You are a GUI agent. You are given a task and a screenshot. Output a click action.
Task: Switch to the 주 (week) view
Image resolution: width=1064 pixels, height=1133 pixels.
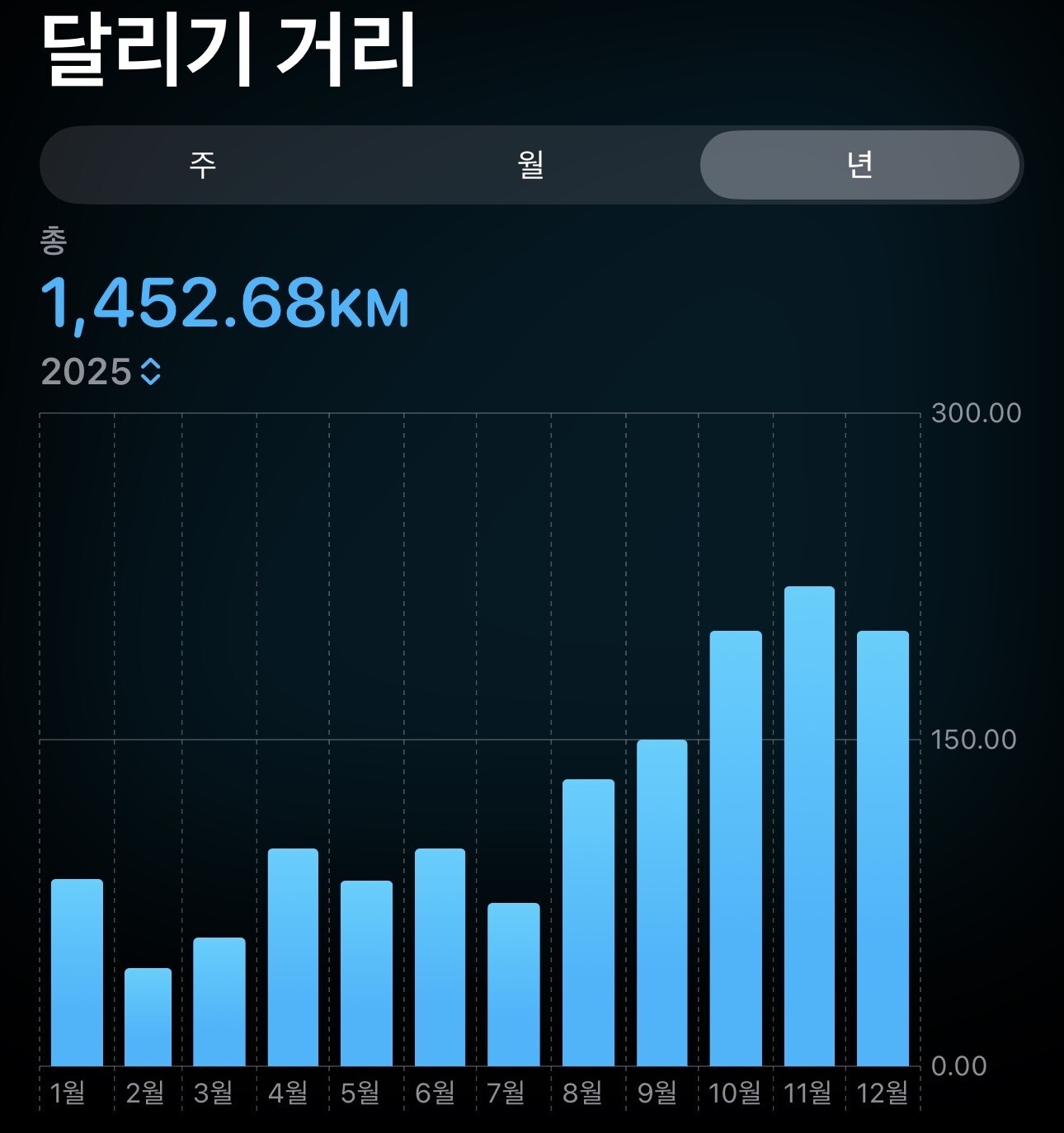click(203, 165)
